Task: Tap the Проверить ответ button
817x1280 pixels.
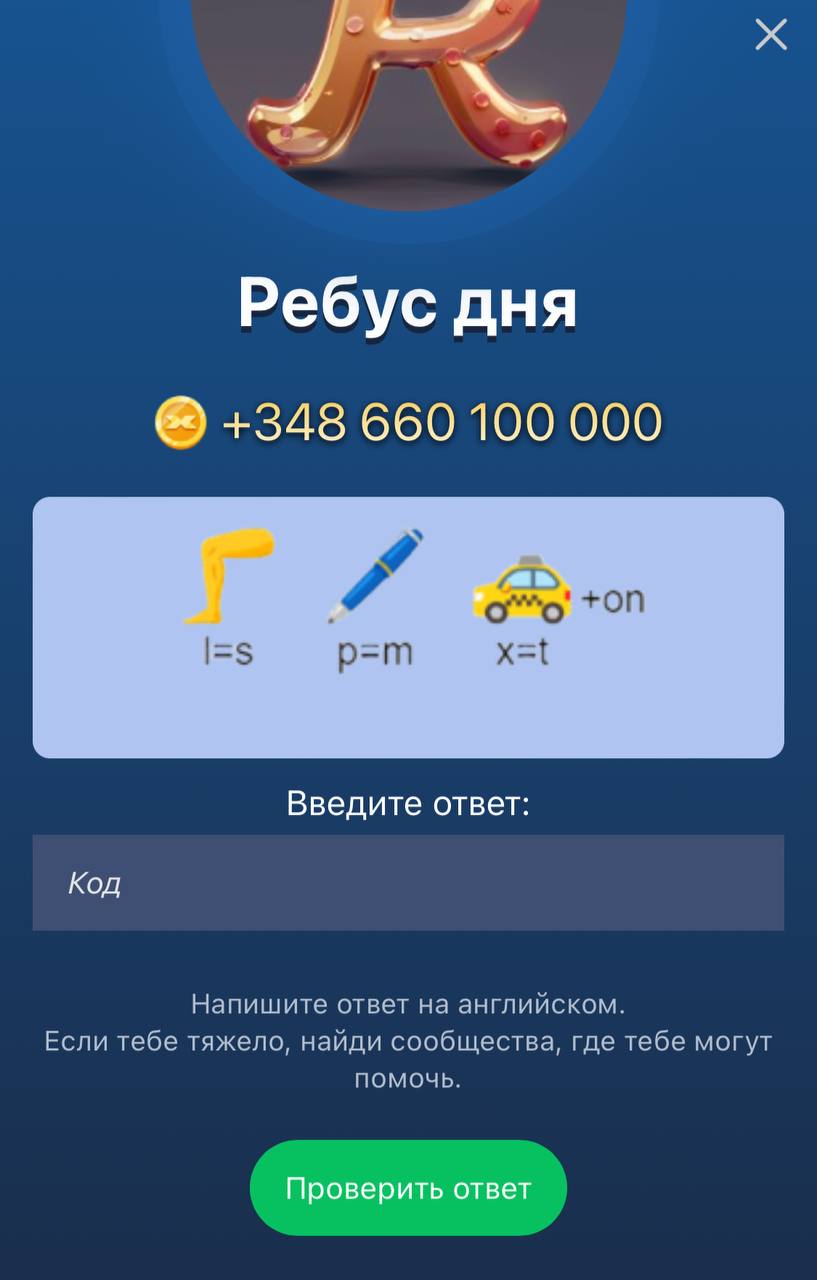Action: click(x=408, y=1188)
